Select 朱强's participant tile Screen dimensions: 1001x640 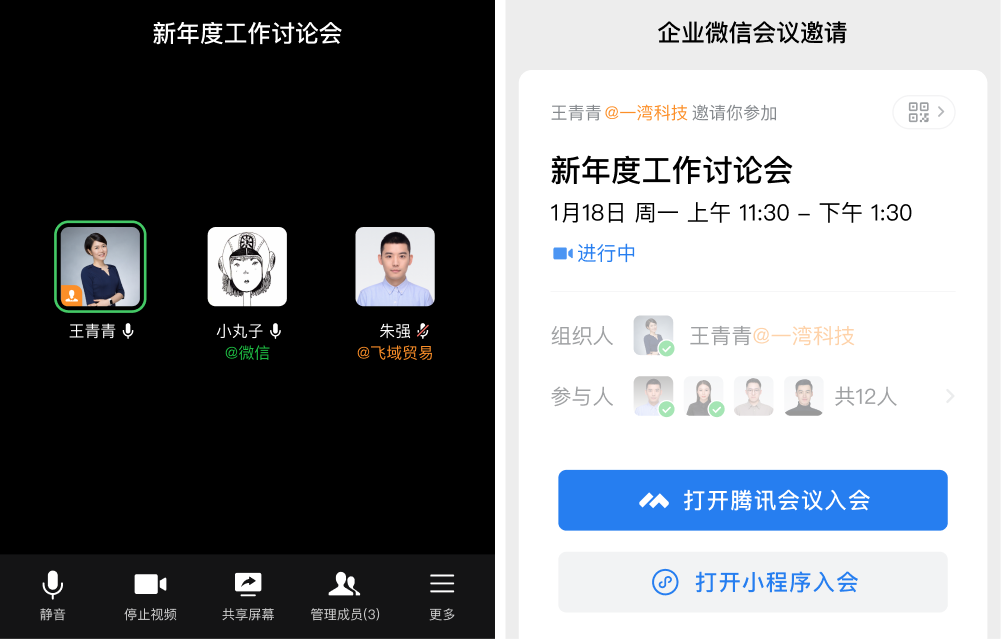click(x=395, y=266)
